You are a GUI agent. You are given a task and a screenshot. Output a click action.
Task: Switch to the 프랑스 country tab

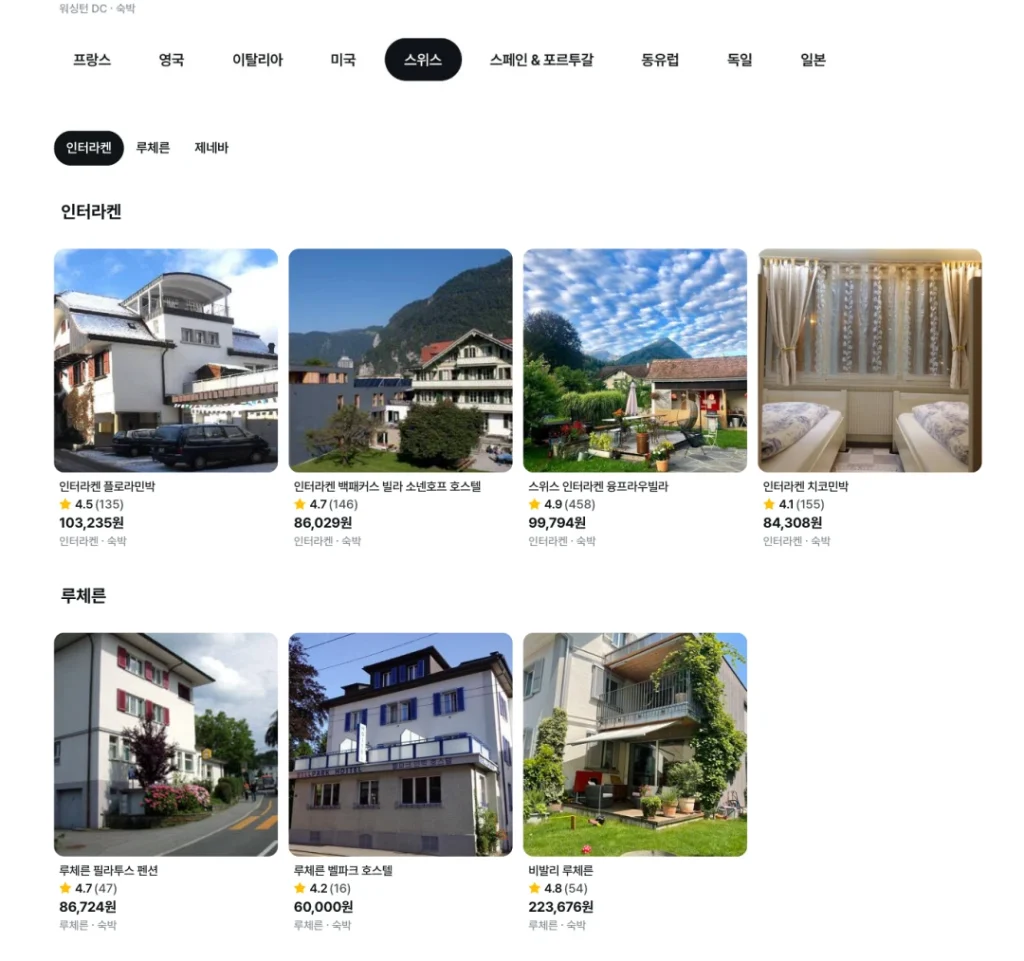(92, 60)
